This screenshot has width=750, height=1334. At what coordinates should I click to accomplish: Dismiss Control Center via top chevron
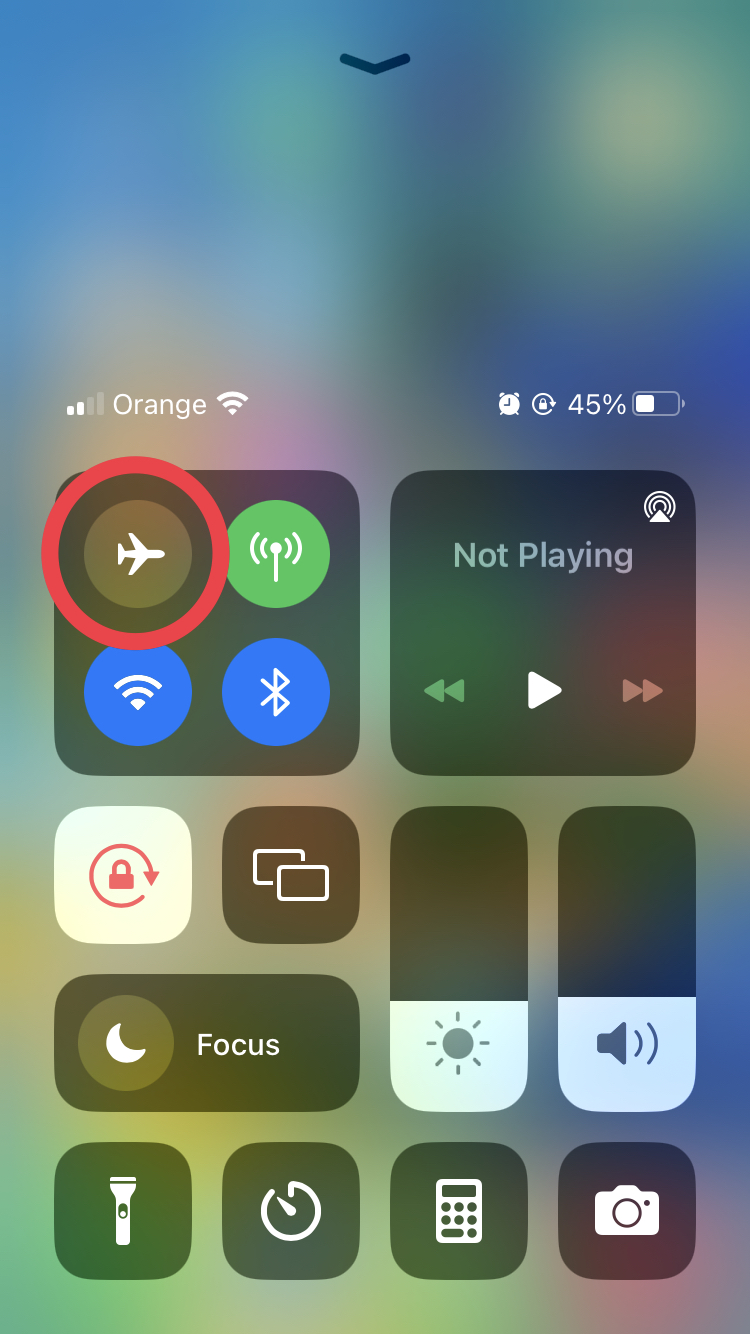coord(375,64)
